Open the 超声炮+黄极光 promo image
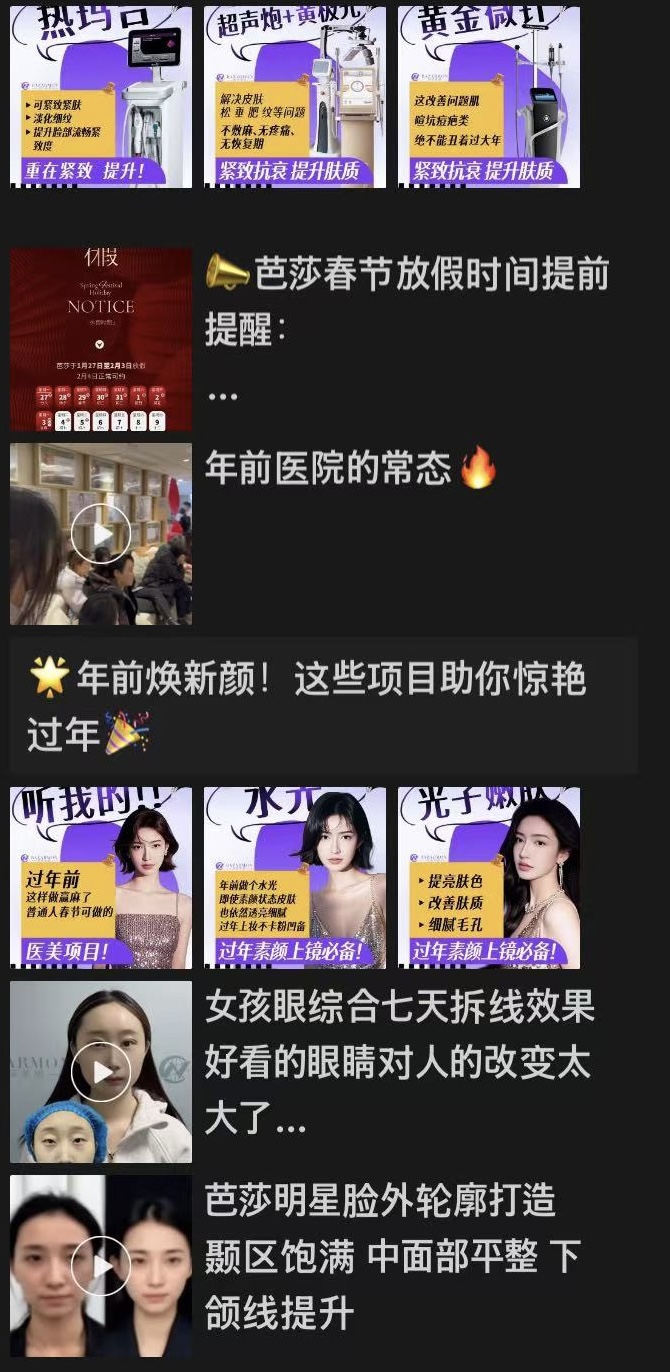Screen dimensions: 670x1372 pyautogui.click(x=294, y=96)
